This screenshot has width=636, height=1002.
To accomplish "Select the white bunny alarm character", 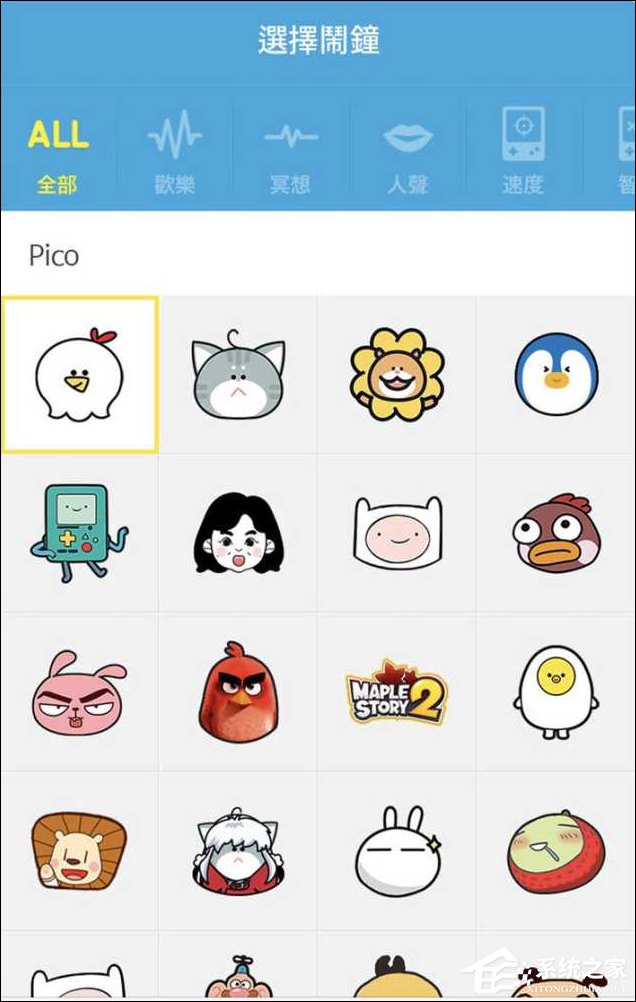I will pos(397,851).
